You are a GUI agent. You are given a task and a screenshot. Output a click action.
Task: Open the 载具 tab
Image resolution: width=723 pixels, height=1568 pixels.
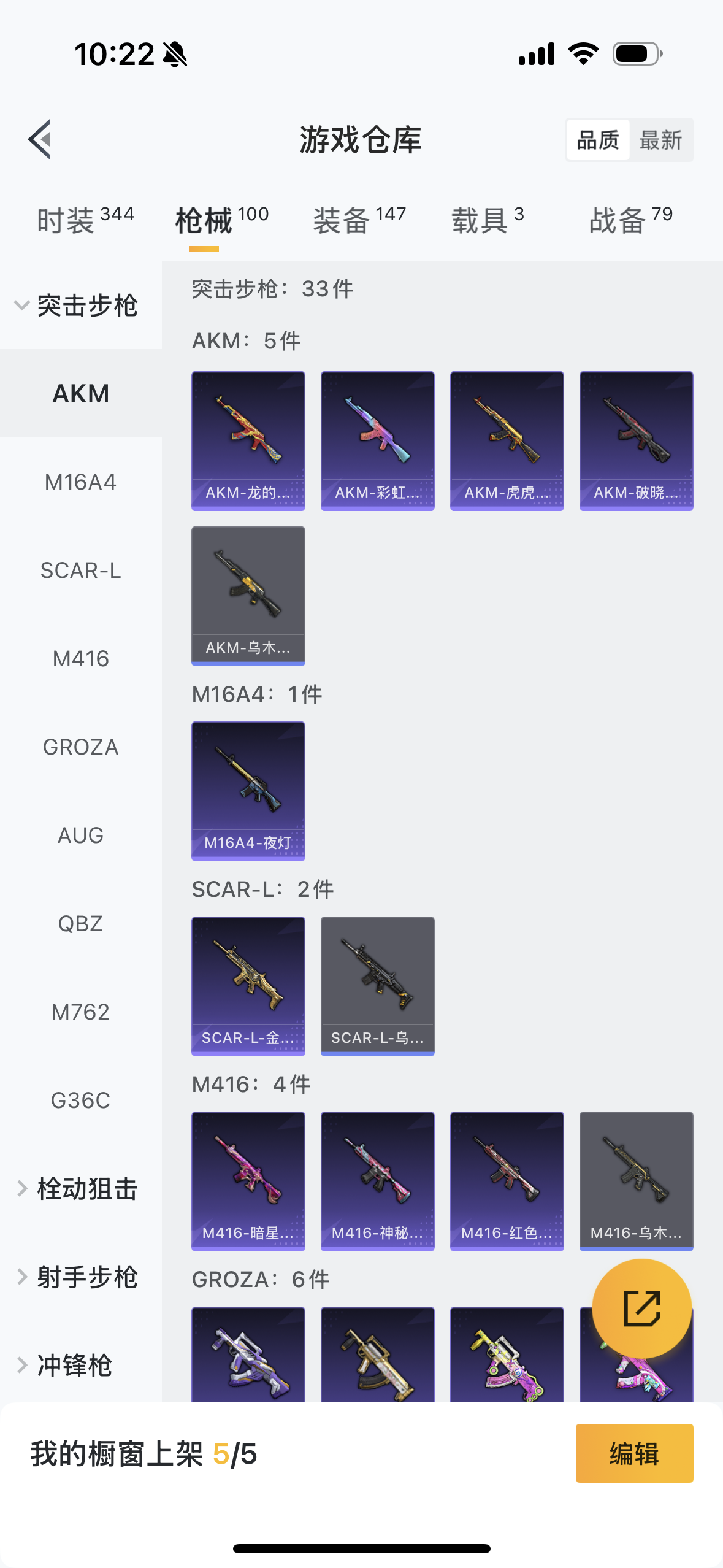click(x=488, y=220)
